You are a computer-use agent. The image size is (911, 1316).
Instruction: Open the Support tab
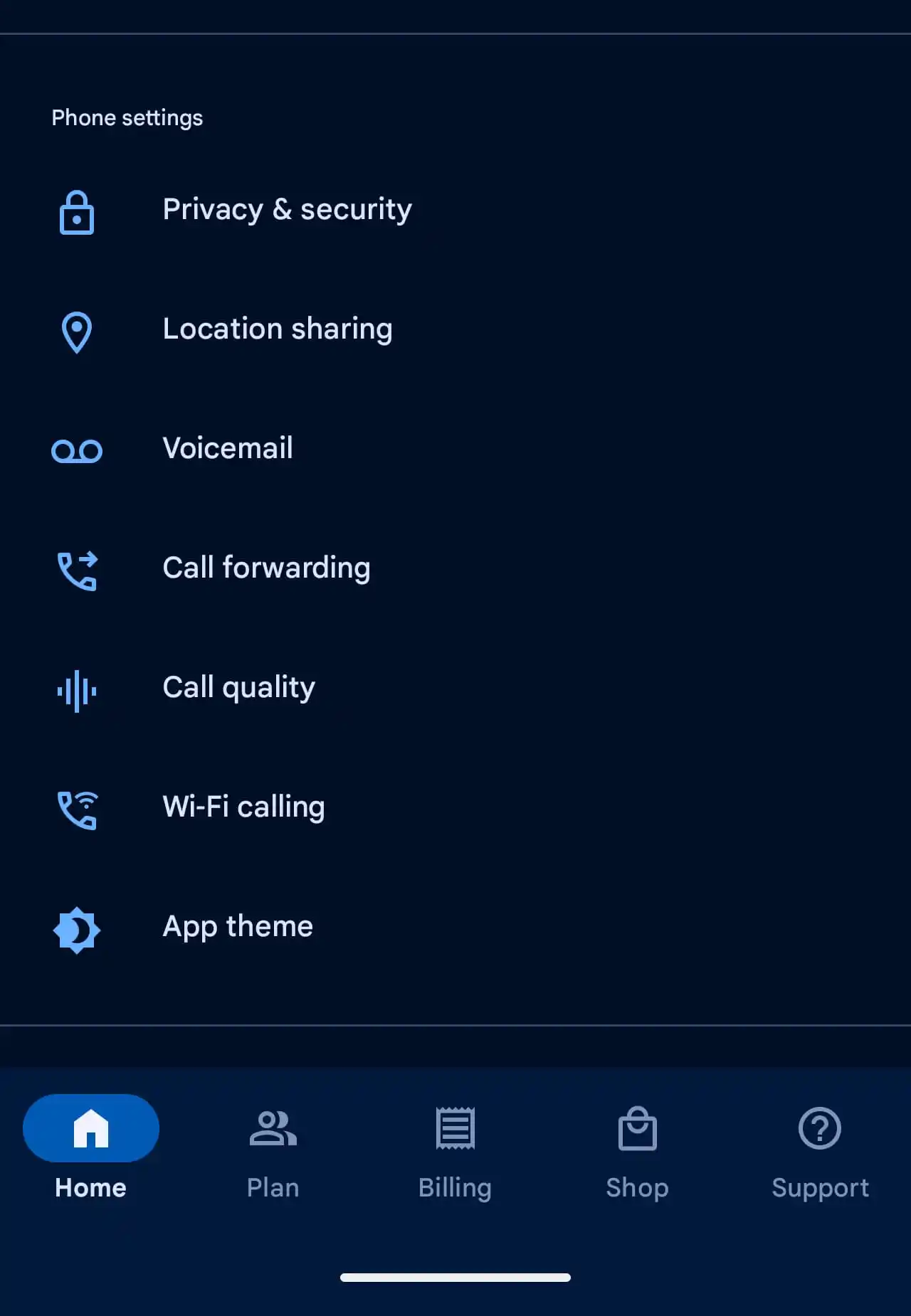click(x=820, y=1152)
